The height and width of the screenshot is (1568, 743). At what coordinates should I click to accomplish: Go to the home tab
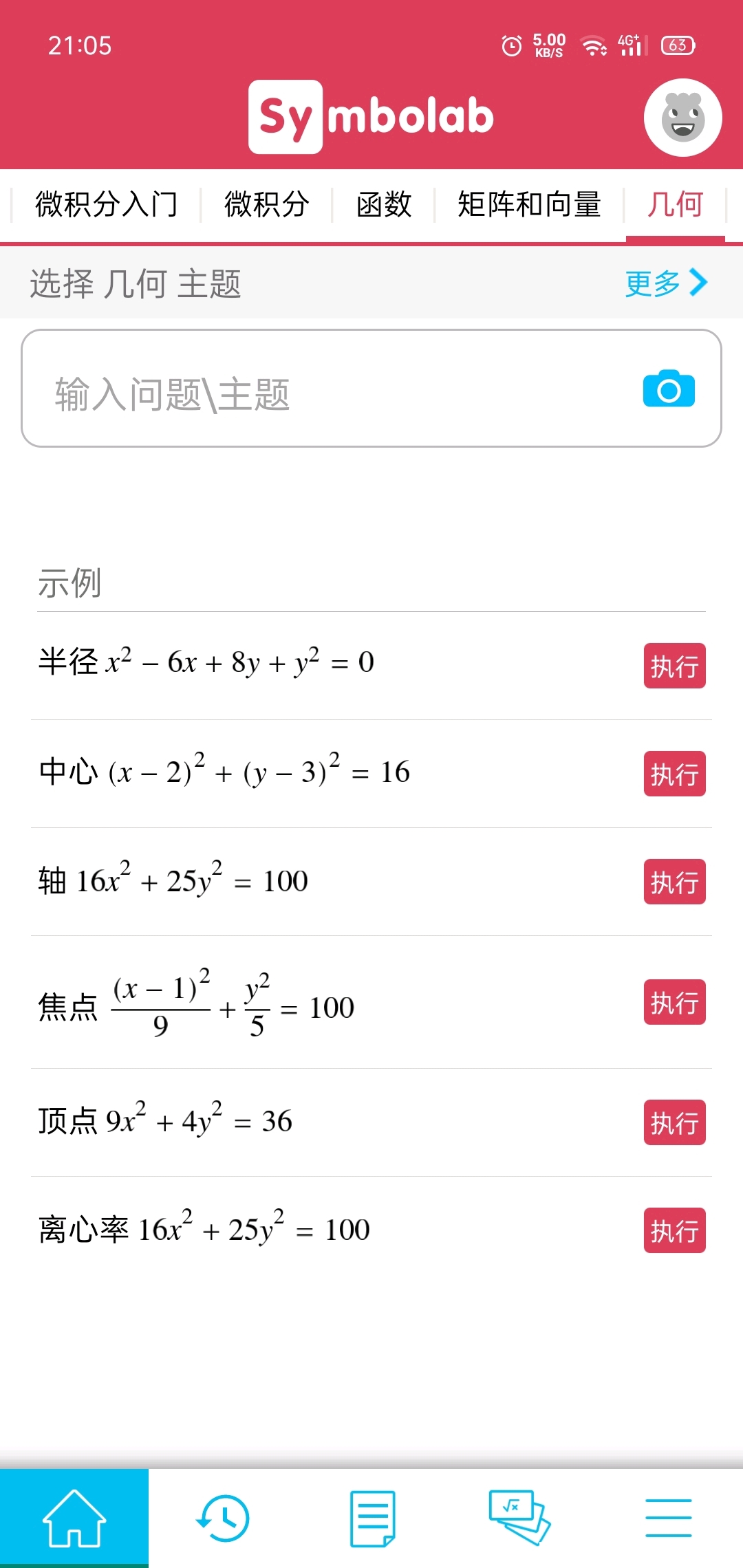click(x=74, y=1518)
